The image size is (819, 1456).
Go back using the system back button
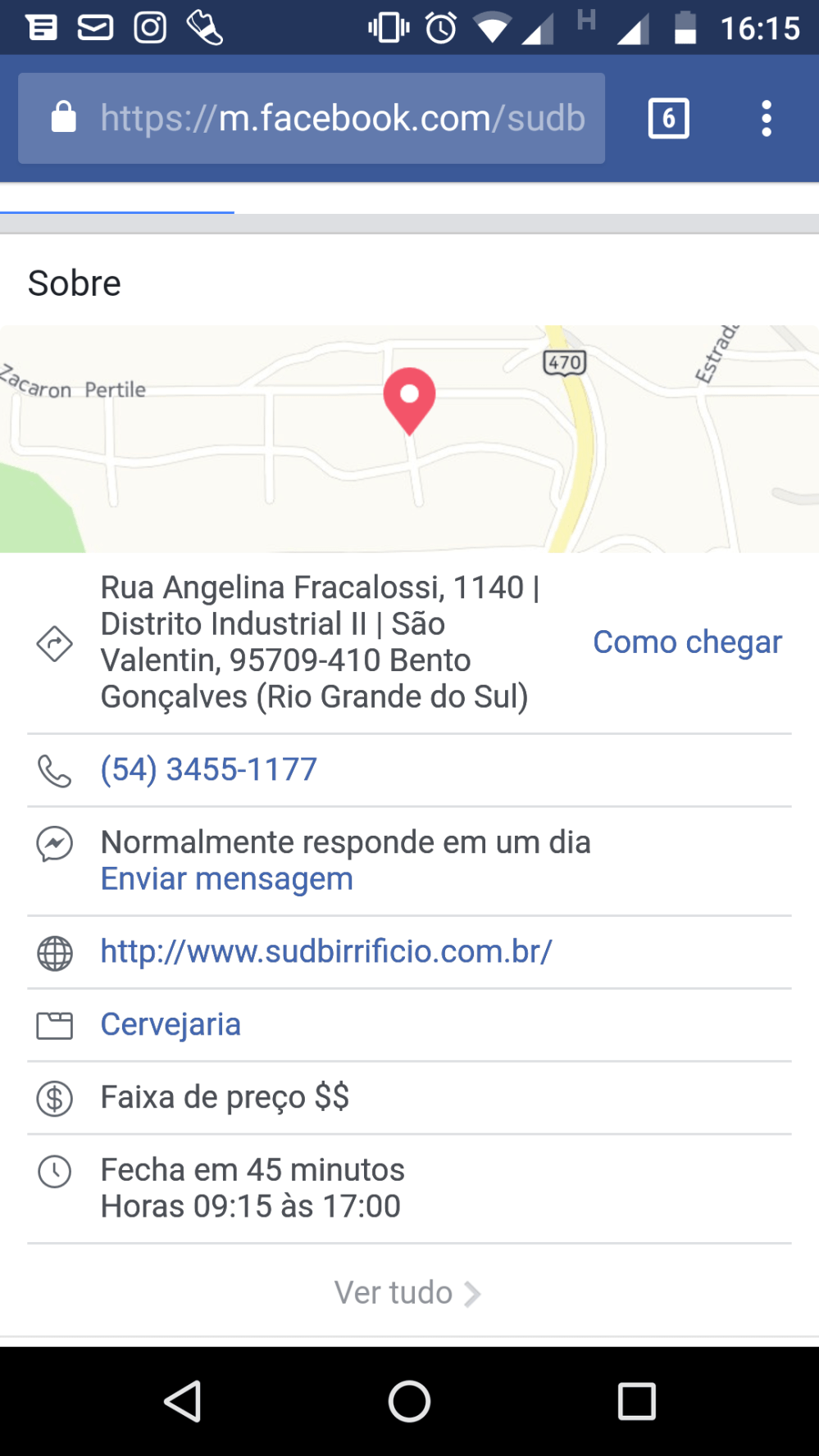tap(183, 1401)
